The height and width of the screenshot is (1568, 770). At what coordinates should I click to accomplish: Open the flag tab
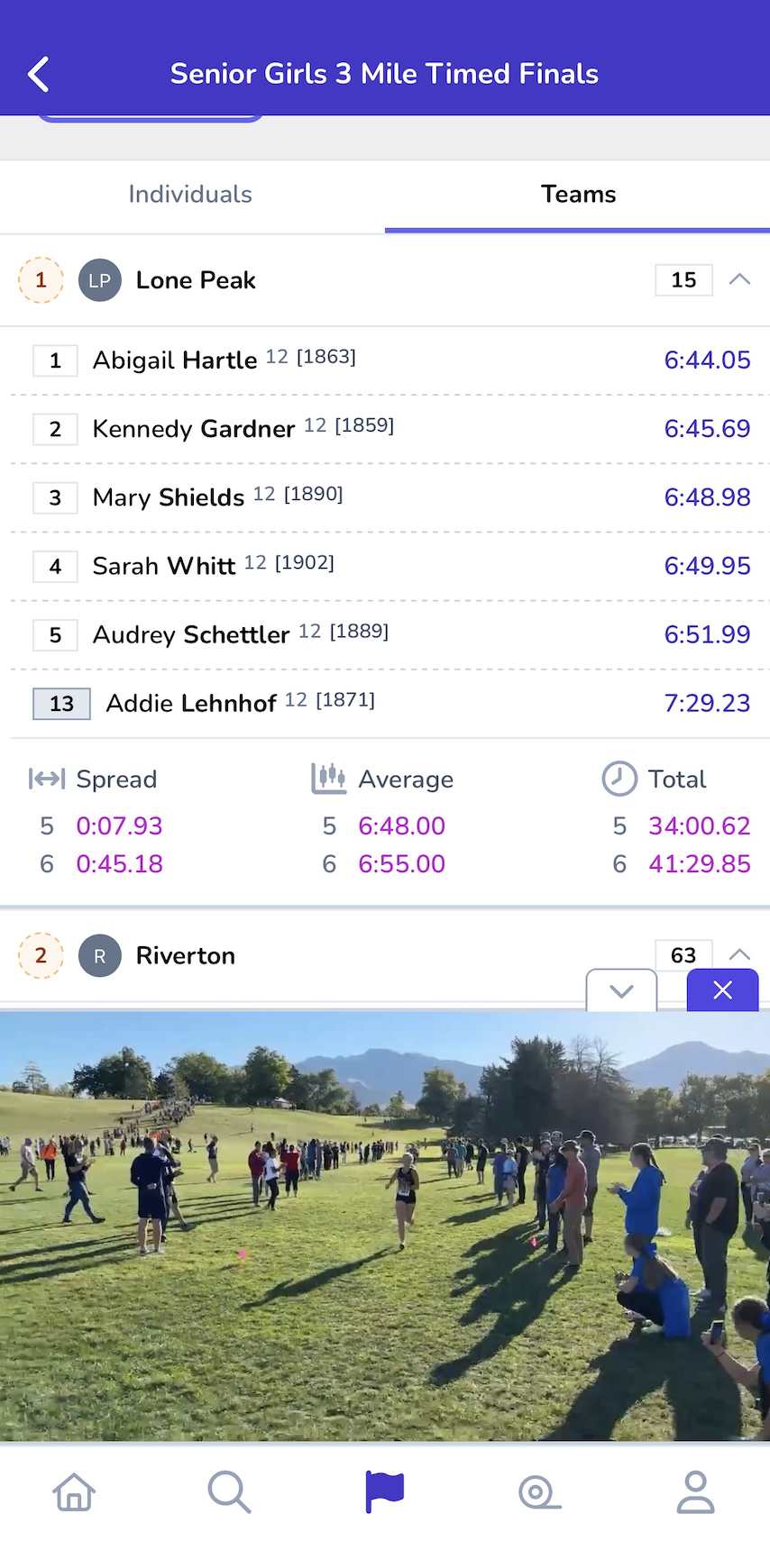385,1492
